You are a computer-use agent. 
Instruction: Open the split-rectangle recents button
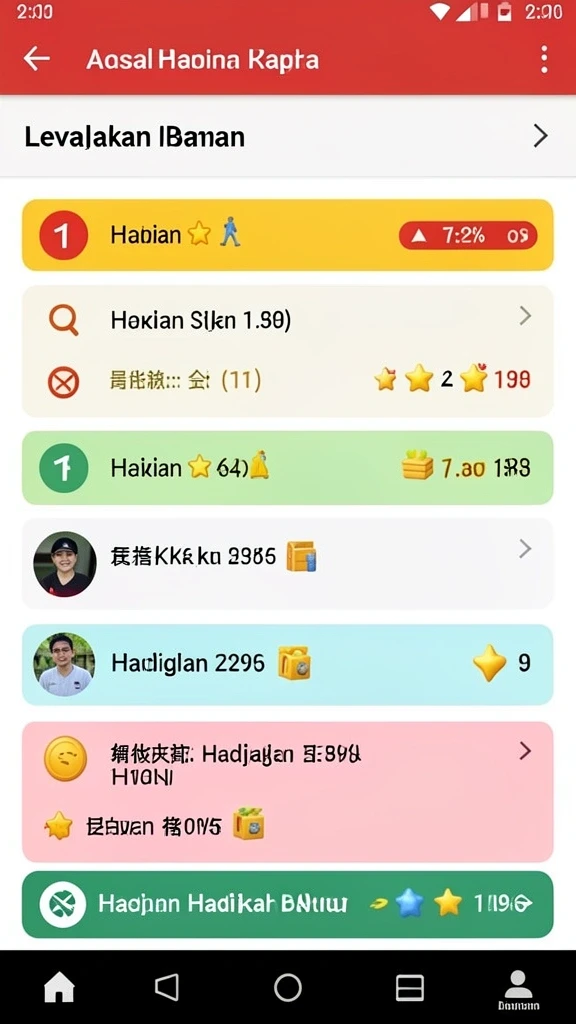click(410, 988)
